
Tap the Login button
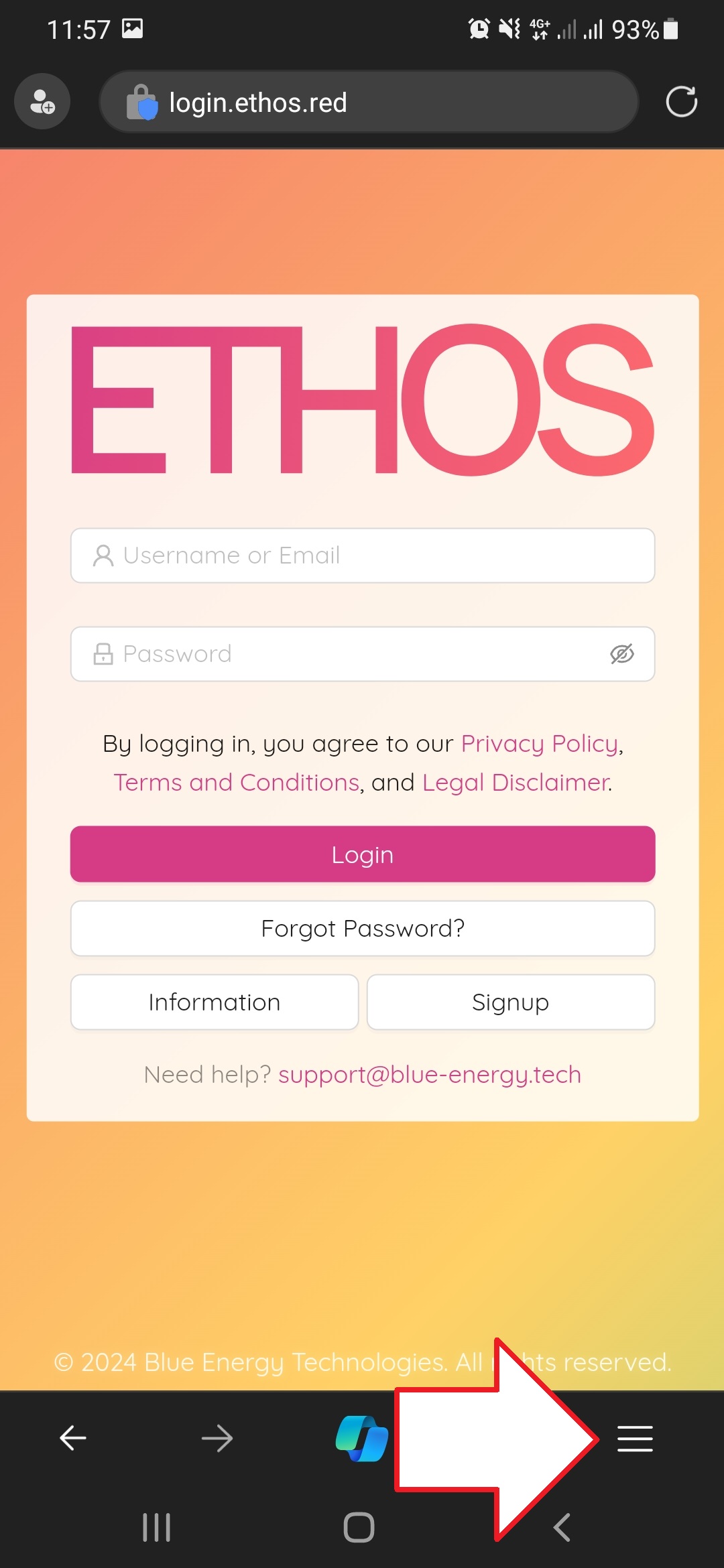pyautogui.click(x=362, y=854)
